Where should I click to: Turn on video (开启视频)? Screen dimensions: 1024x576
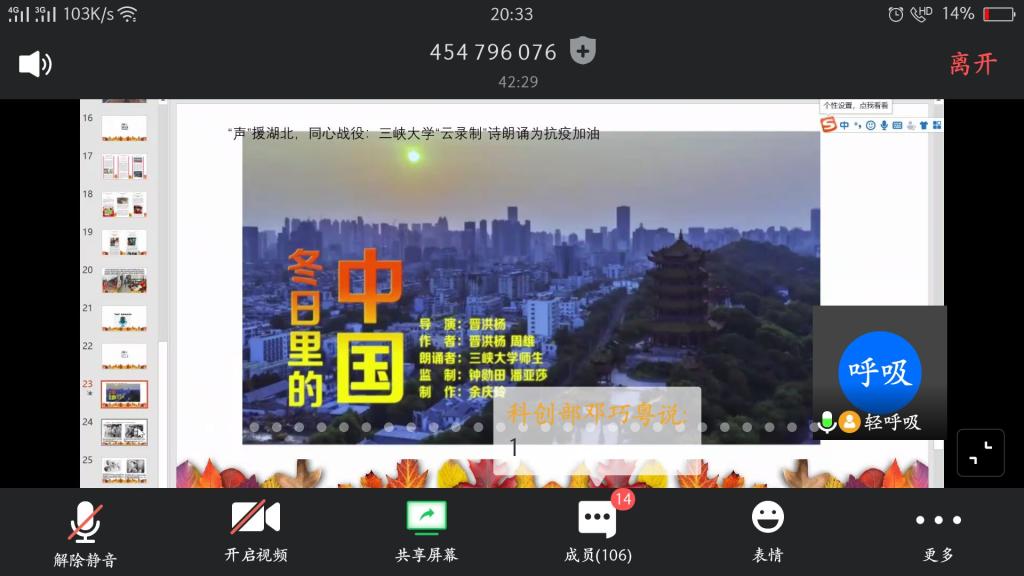tap(256, 531)
